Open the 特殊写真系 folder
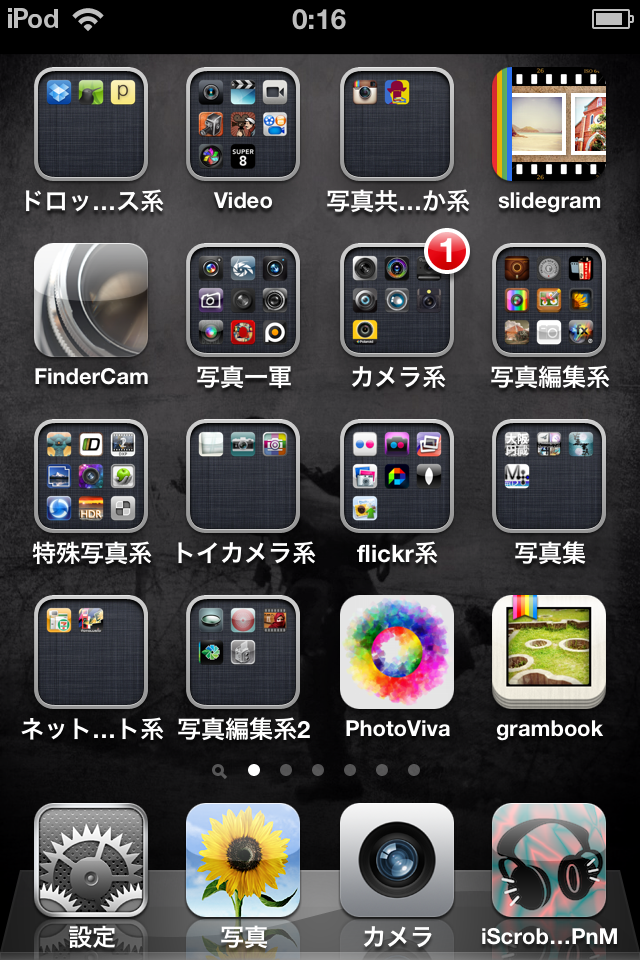Viewport: 640px width, 960px height. coord(91,476)
